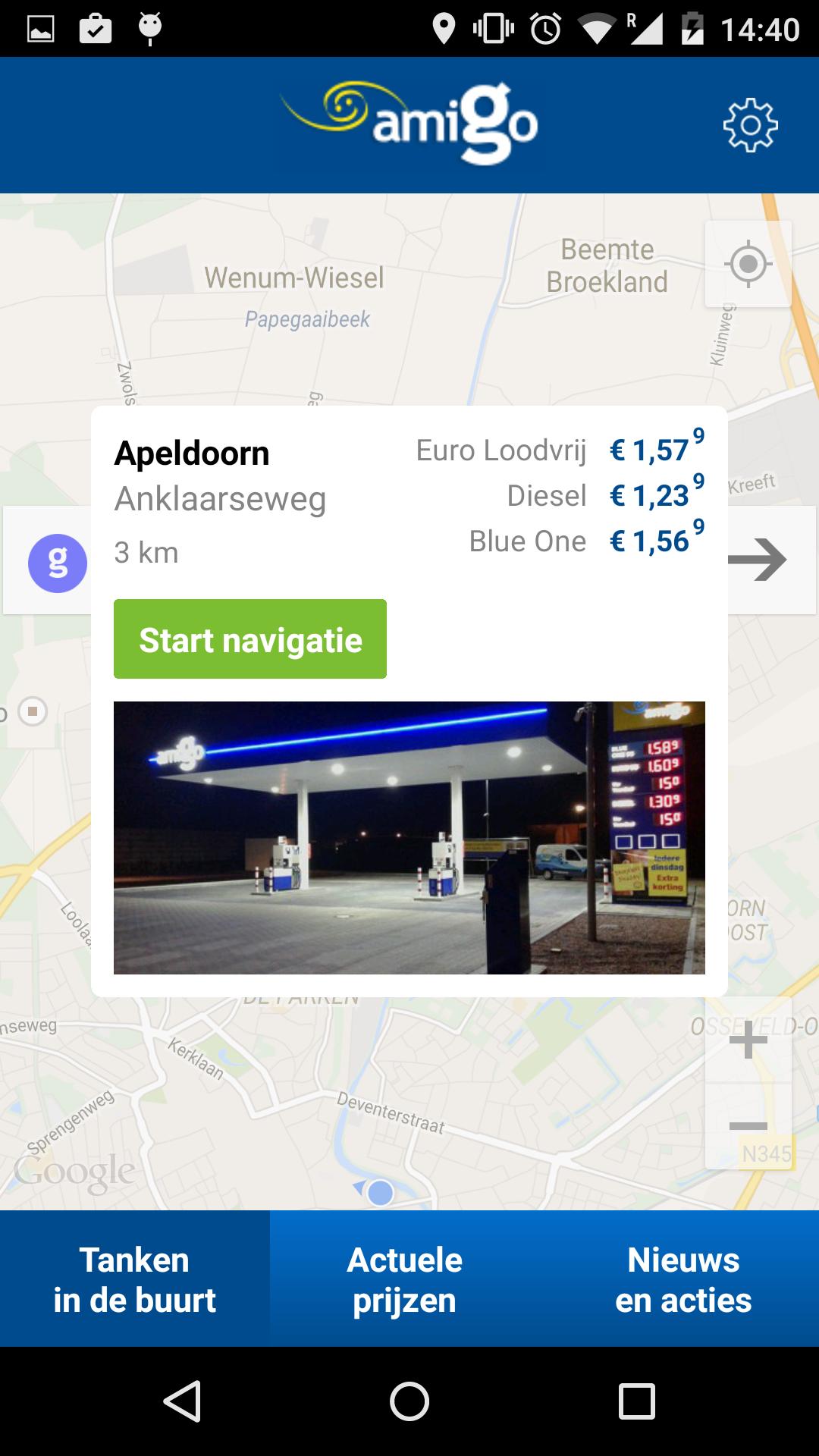Zoom out on the map
Screen dimensions: 819x1456
(748, 1126)
